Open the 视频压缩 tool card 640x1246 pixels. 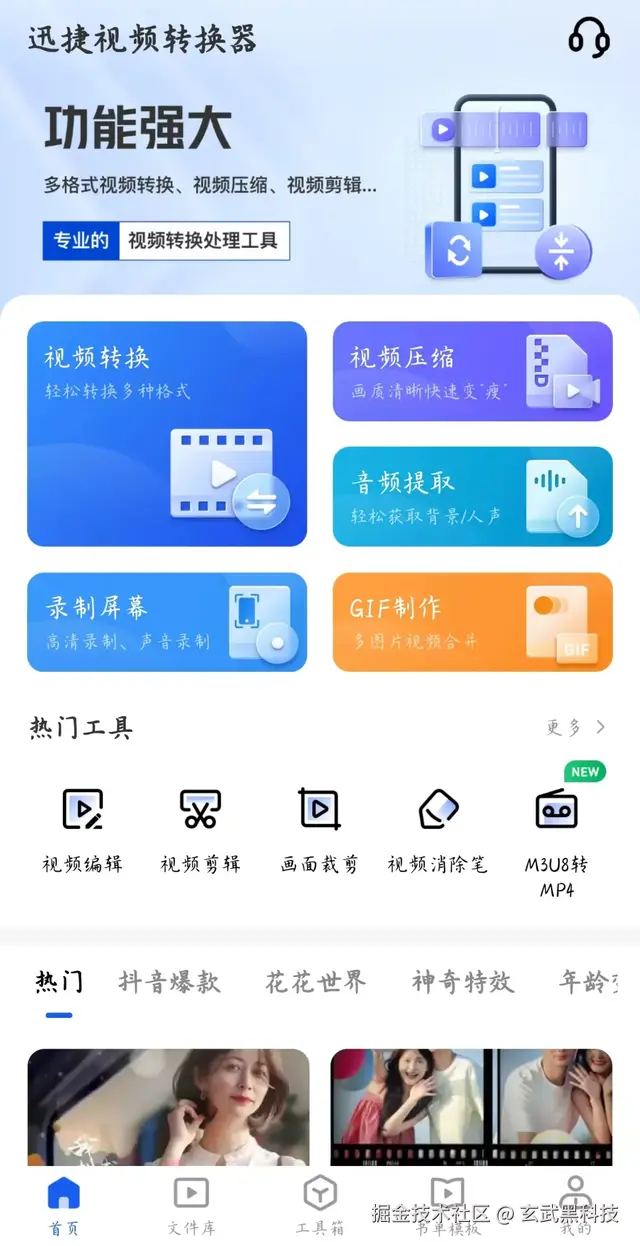(472, 371)
